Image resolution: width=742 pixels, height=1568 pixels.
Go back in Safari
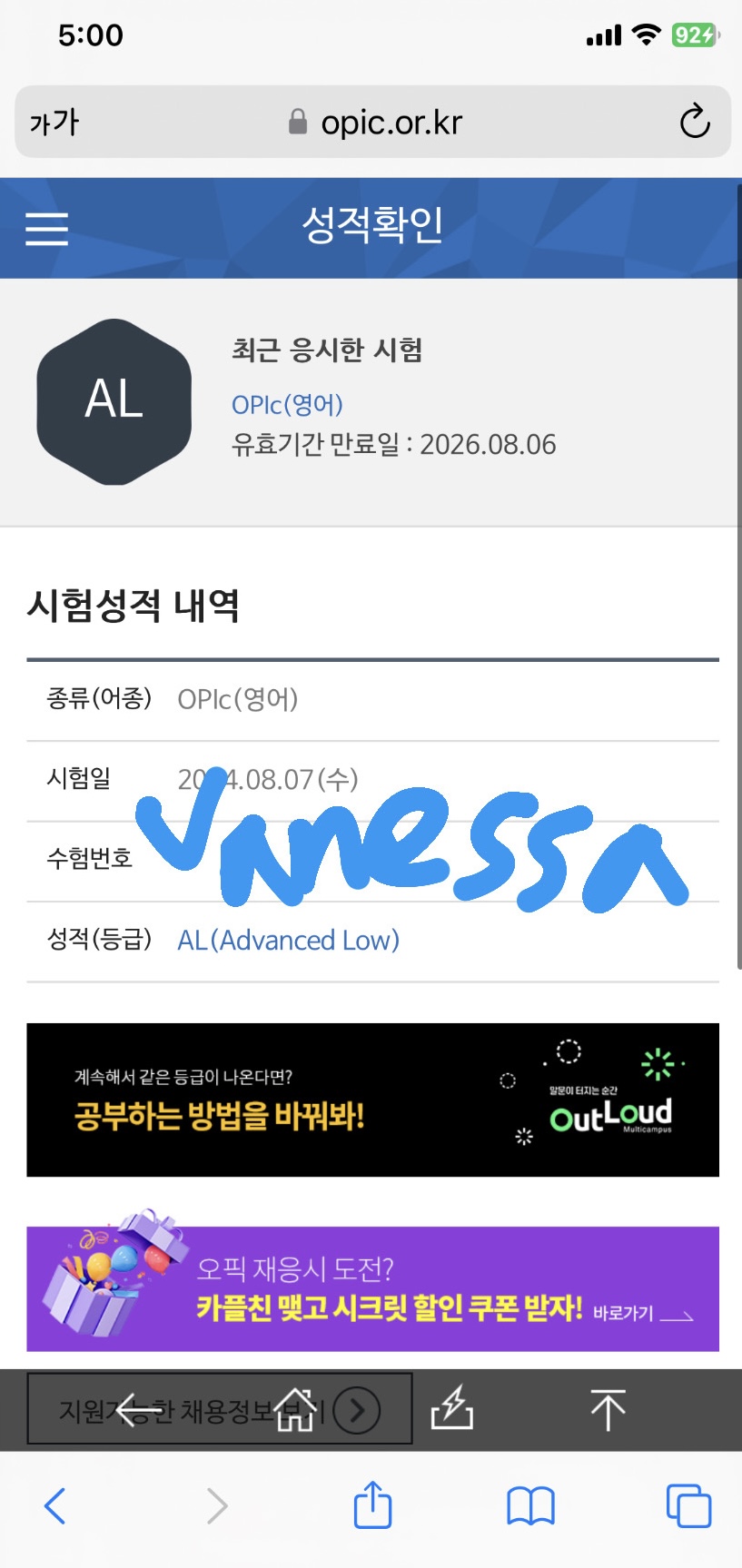coord(55,1505)
